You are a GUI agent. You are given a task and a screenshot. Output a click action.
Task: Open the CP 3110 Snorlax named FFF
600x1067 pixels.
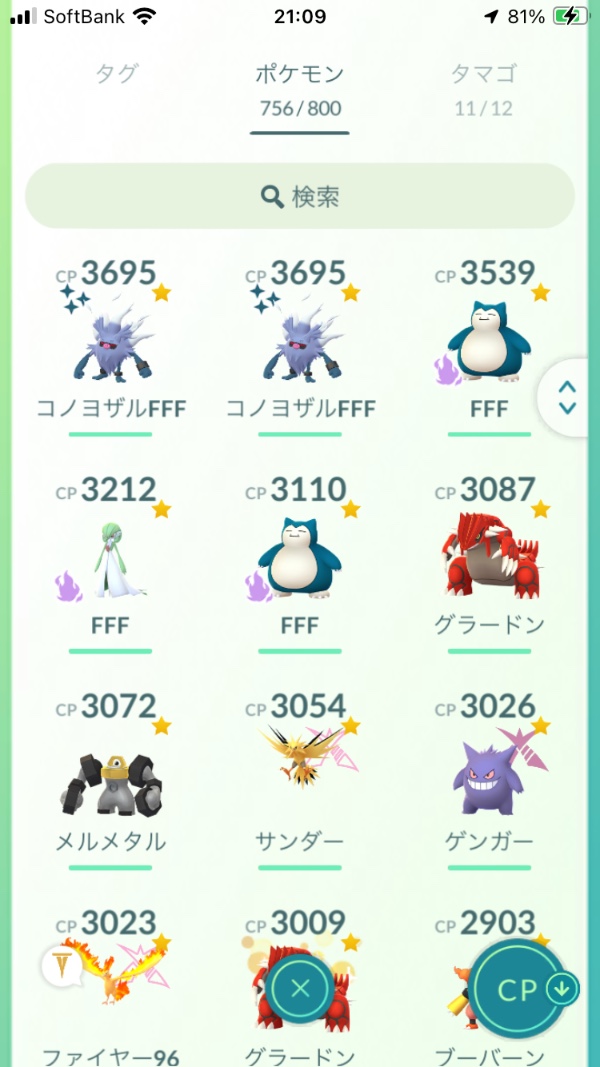click(300, 562)
